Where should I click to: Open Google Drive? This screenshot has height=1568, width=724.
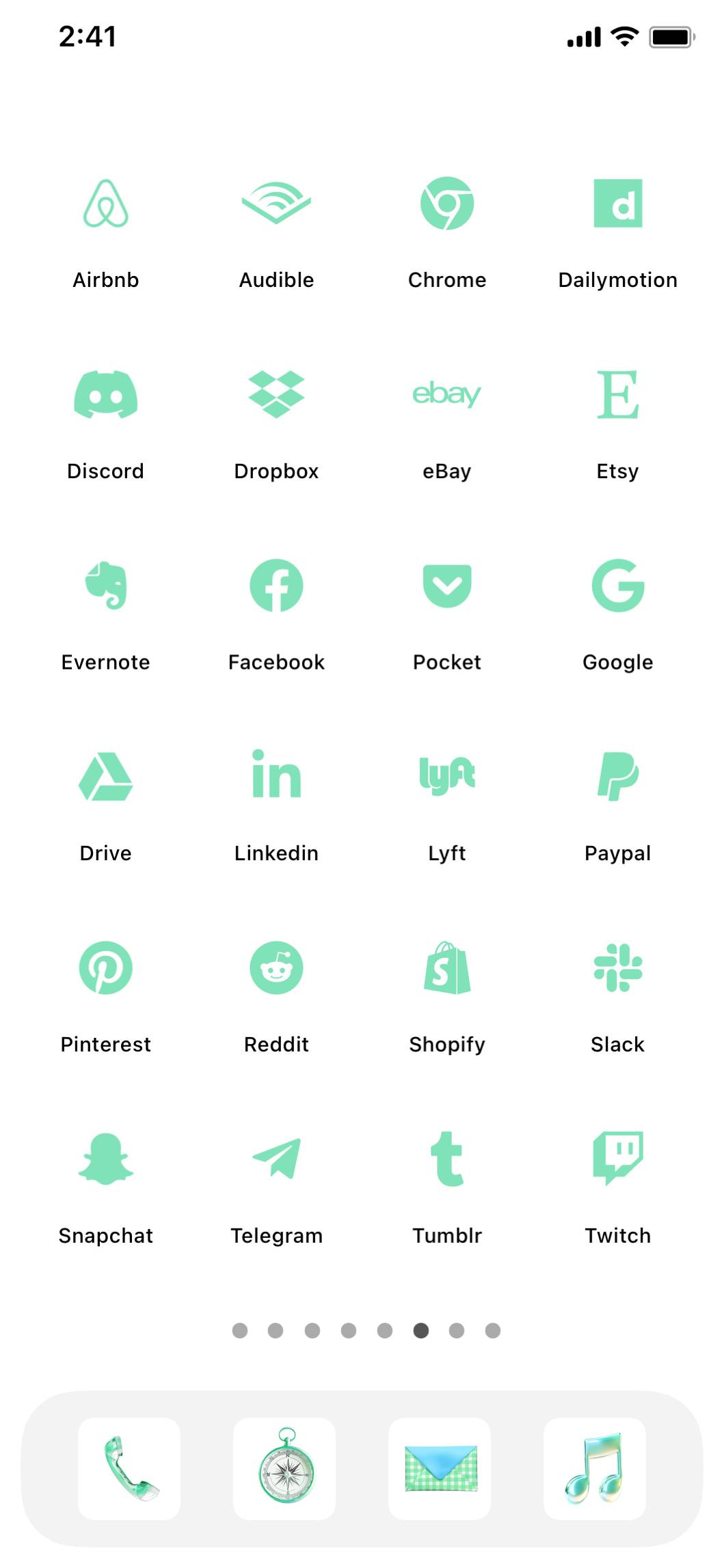point(106,777)
